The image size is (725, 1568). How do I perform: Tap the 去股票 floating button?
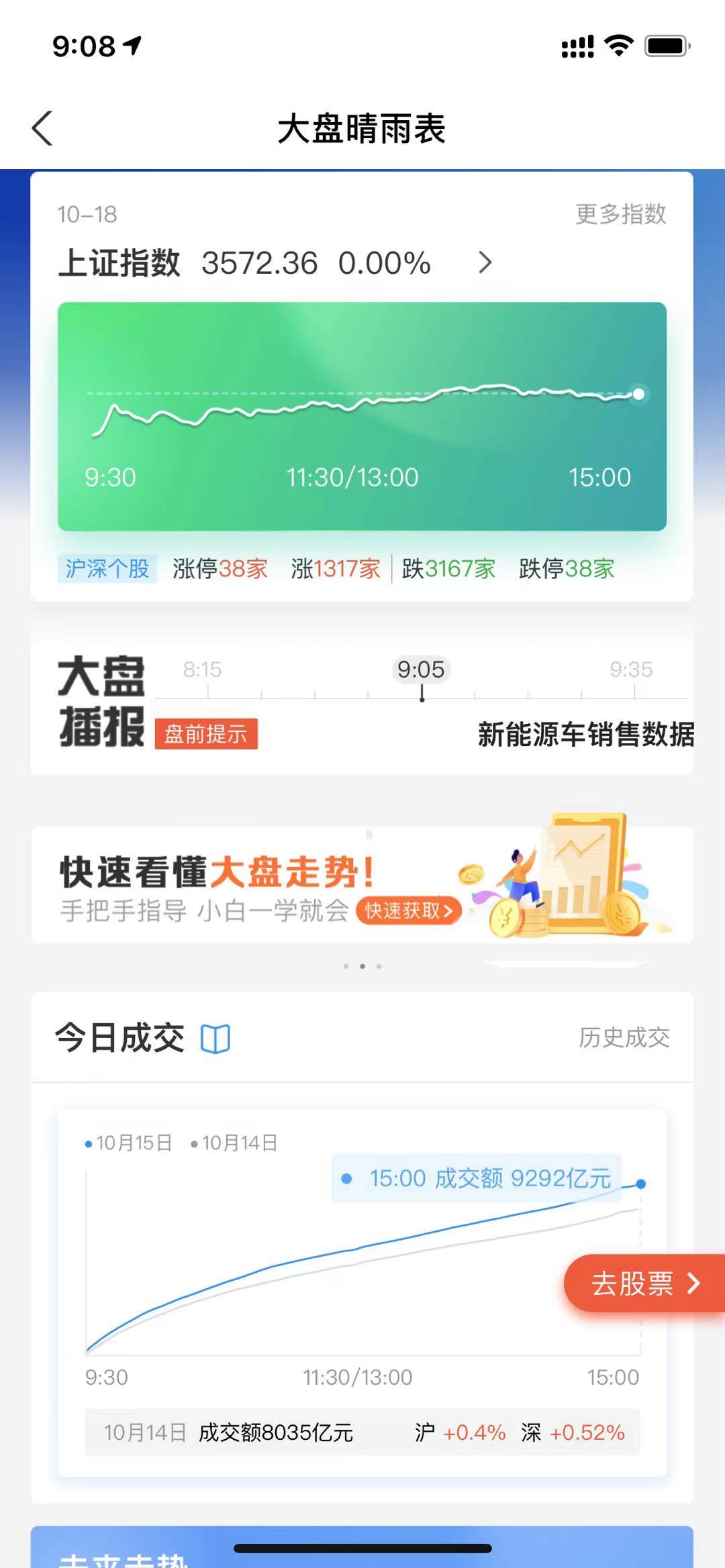coord(644,1284)
